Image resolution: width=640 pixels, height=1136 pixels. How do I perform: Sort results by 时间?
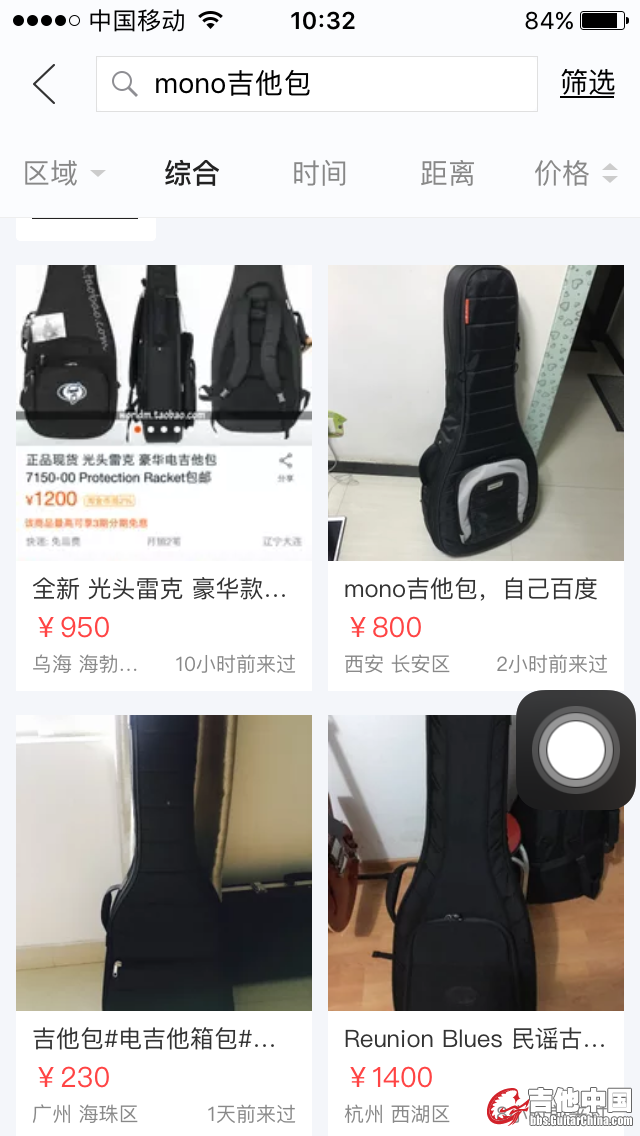319,174
